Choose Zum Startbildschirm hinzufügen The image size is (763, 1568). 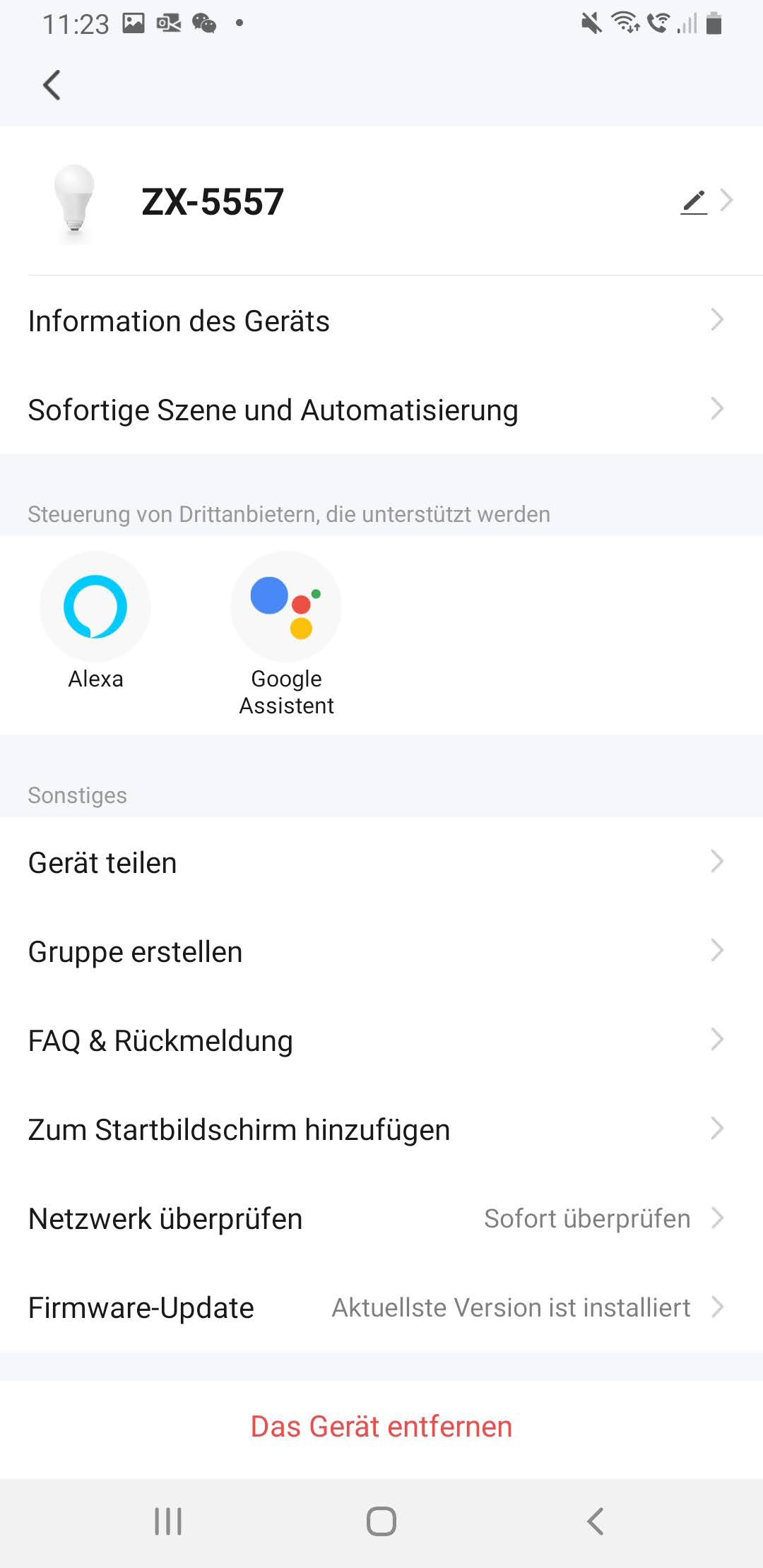point(381,1129)
